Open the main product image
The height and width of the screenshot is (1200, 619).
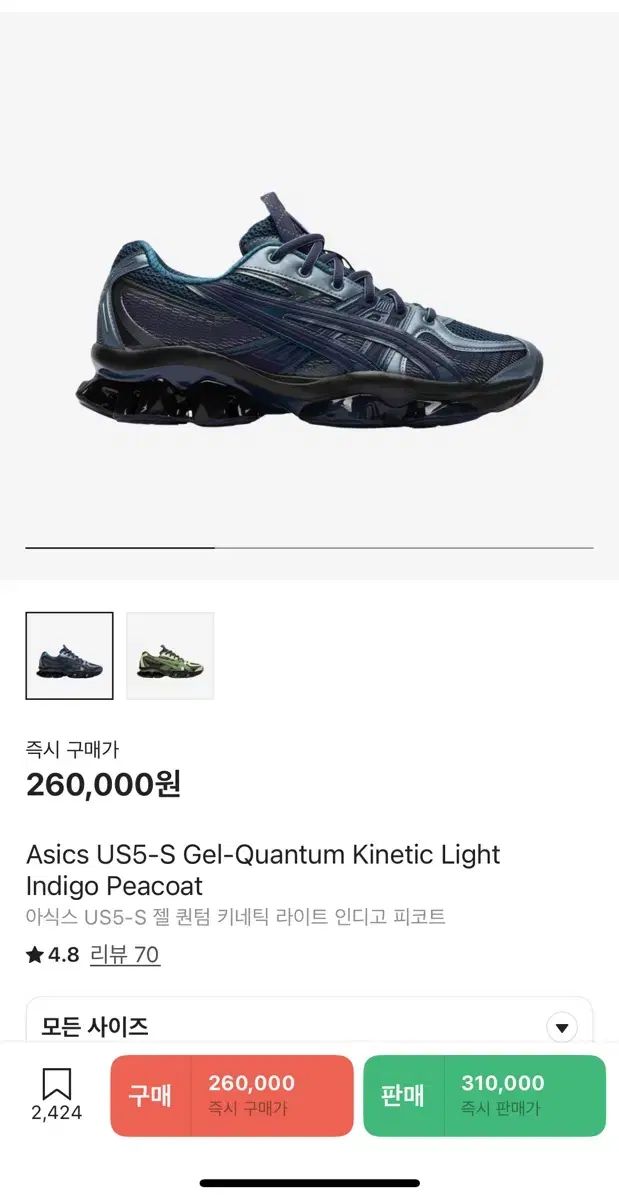(309, 295)
